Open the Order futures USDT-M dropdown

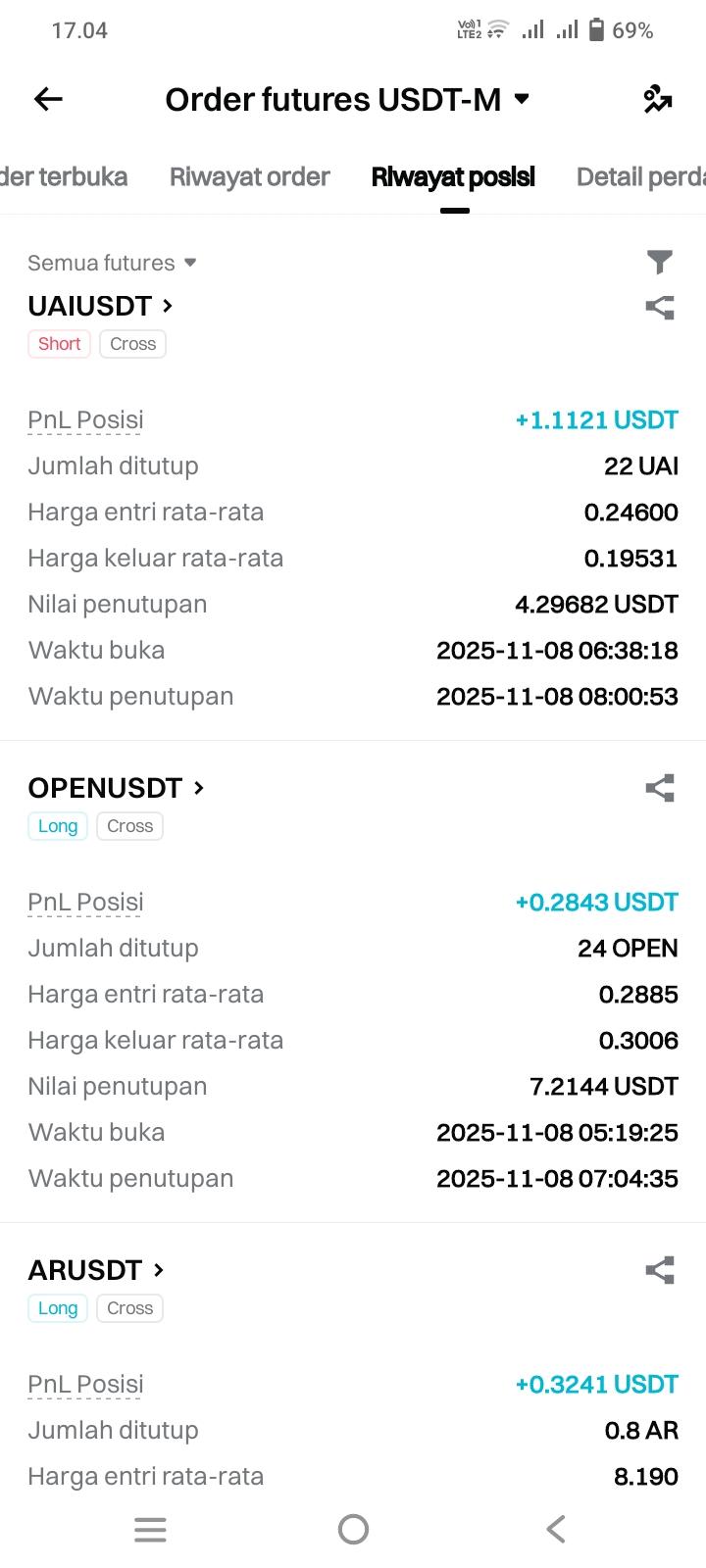click(347, 99)
